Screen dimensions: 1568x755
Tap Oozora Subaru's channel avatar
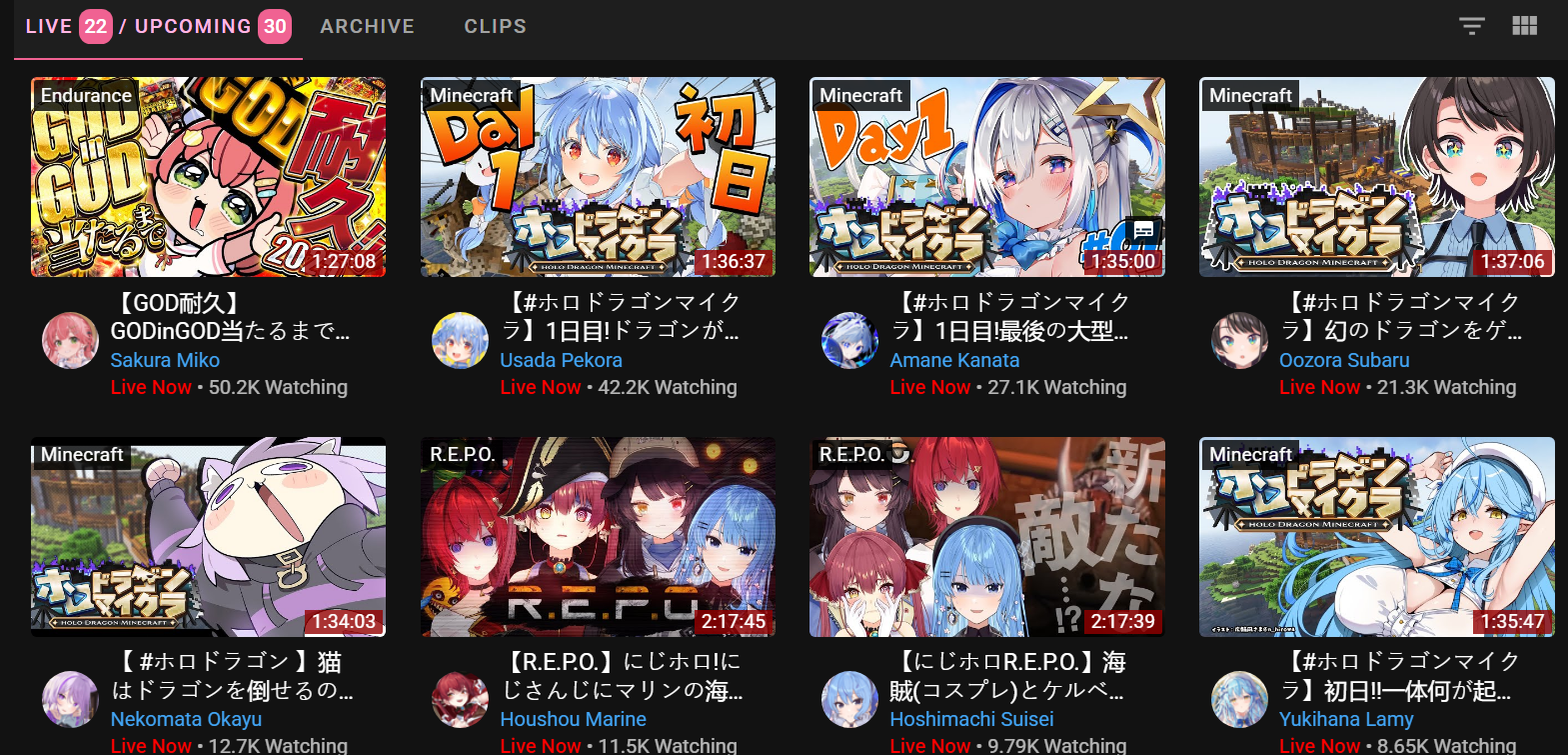[x=1239, y=340]
